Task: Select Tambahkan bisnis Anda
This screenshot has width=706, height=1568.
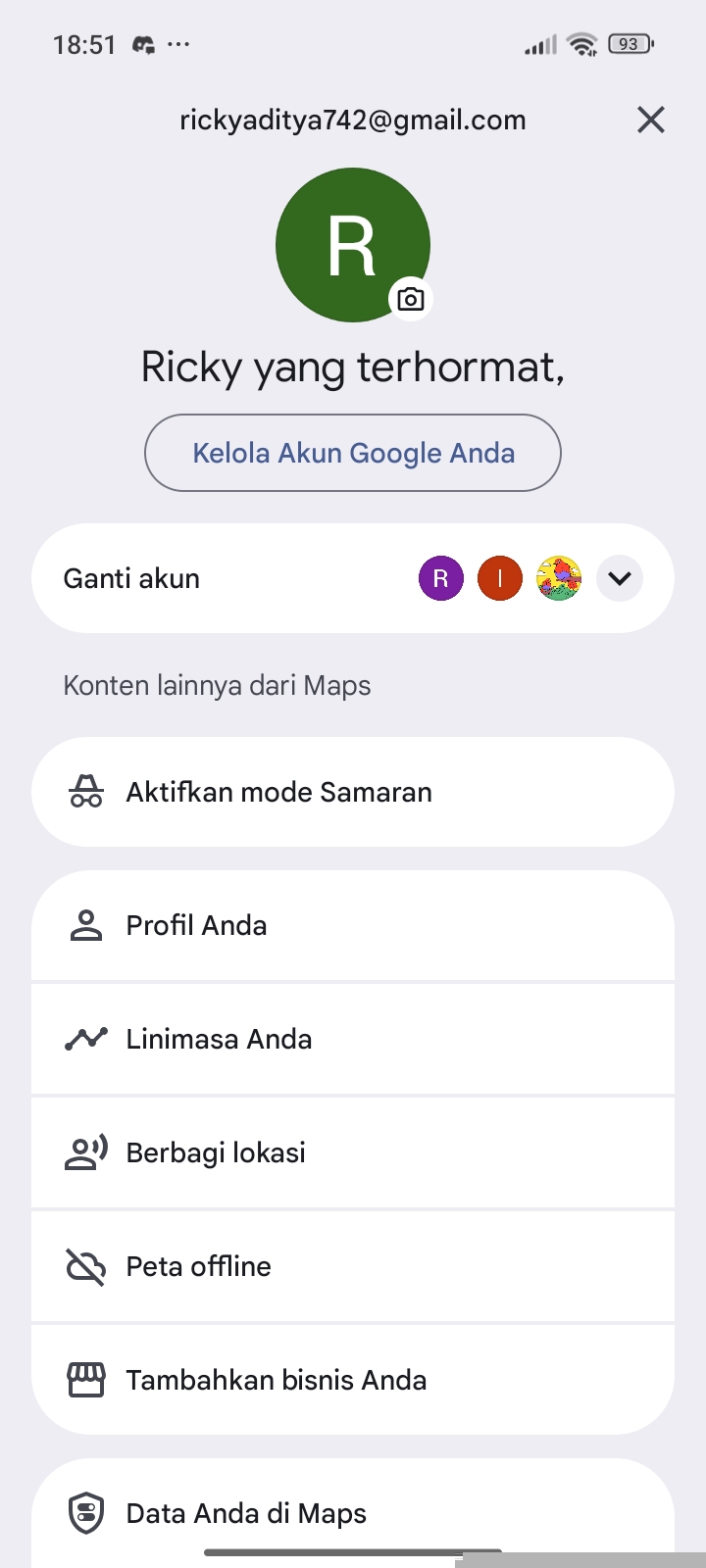Action: (x=353, y=1380)
